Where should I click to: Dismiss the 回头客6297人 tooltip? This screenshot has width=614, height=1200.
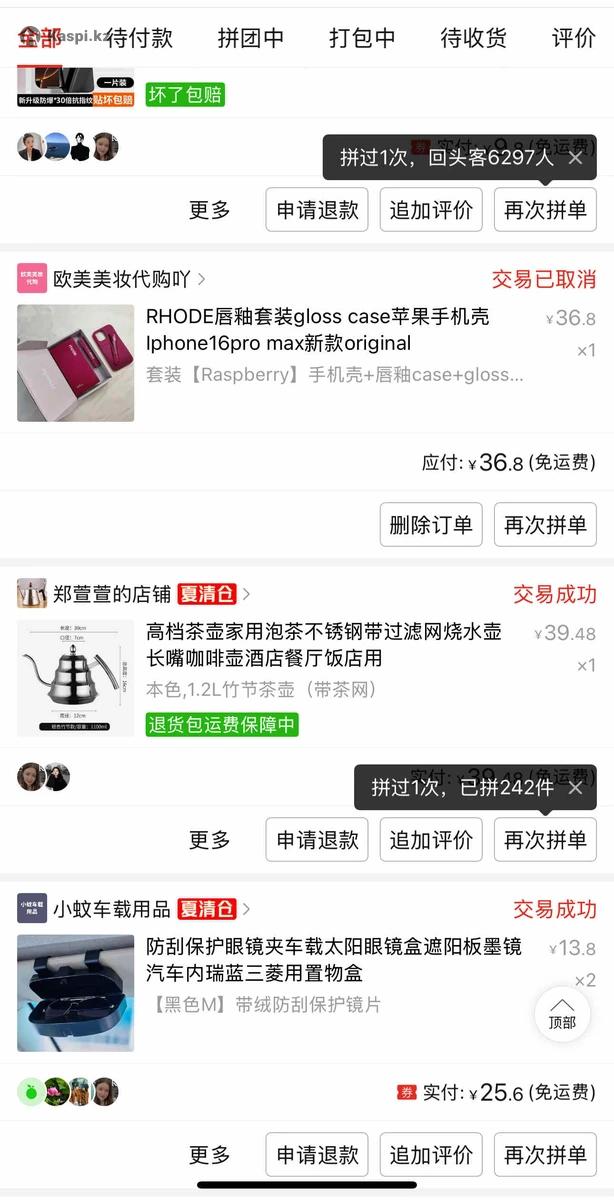[576, 158]
